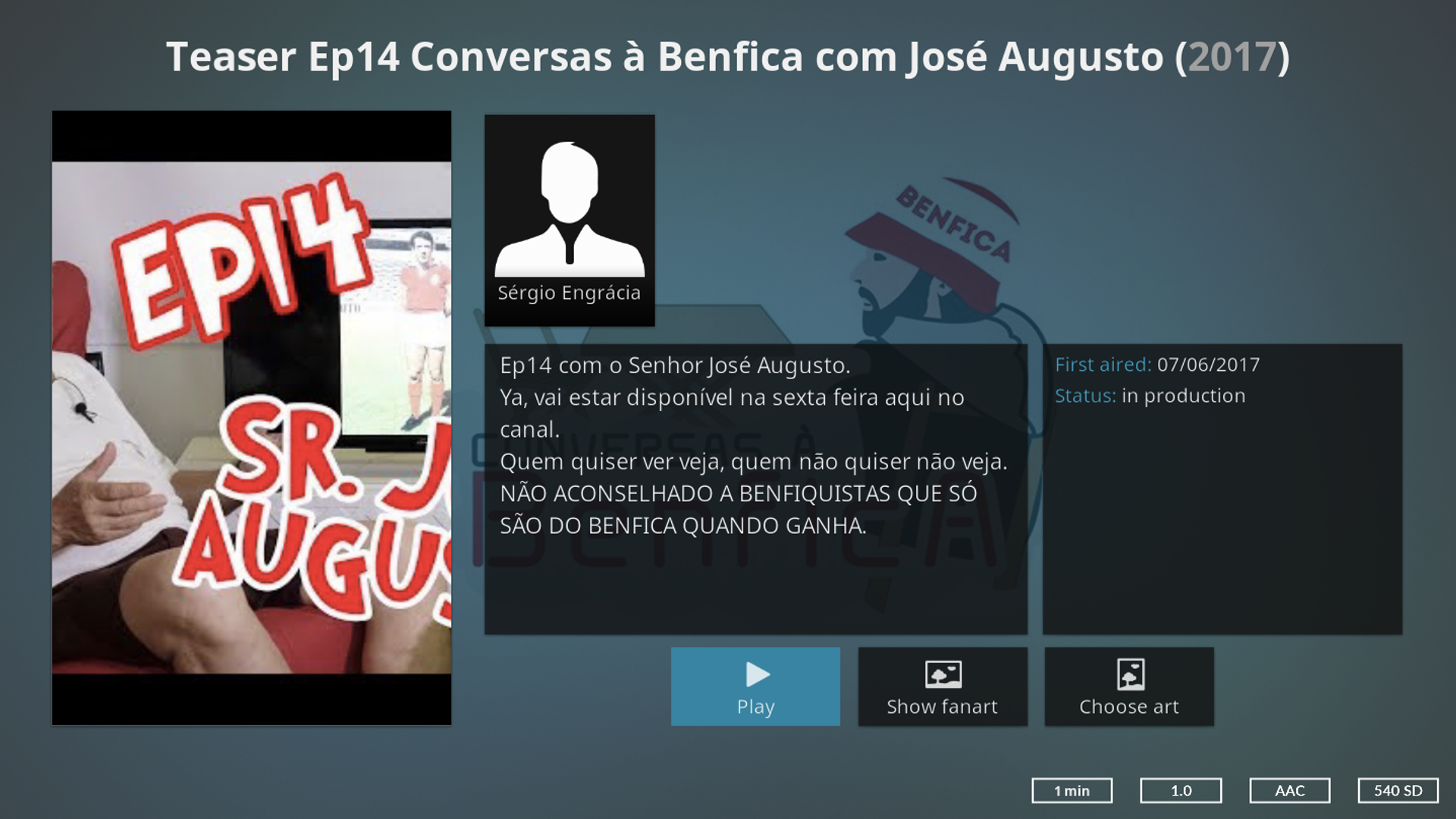The image size is (1456, 819).
Task: Select the Choose art button
Action: point(1128,686)
